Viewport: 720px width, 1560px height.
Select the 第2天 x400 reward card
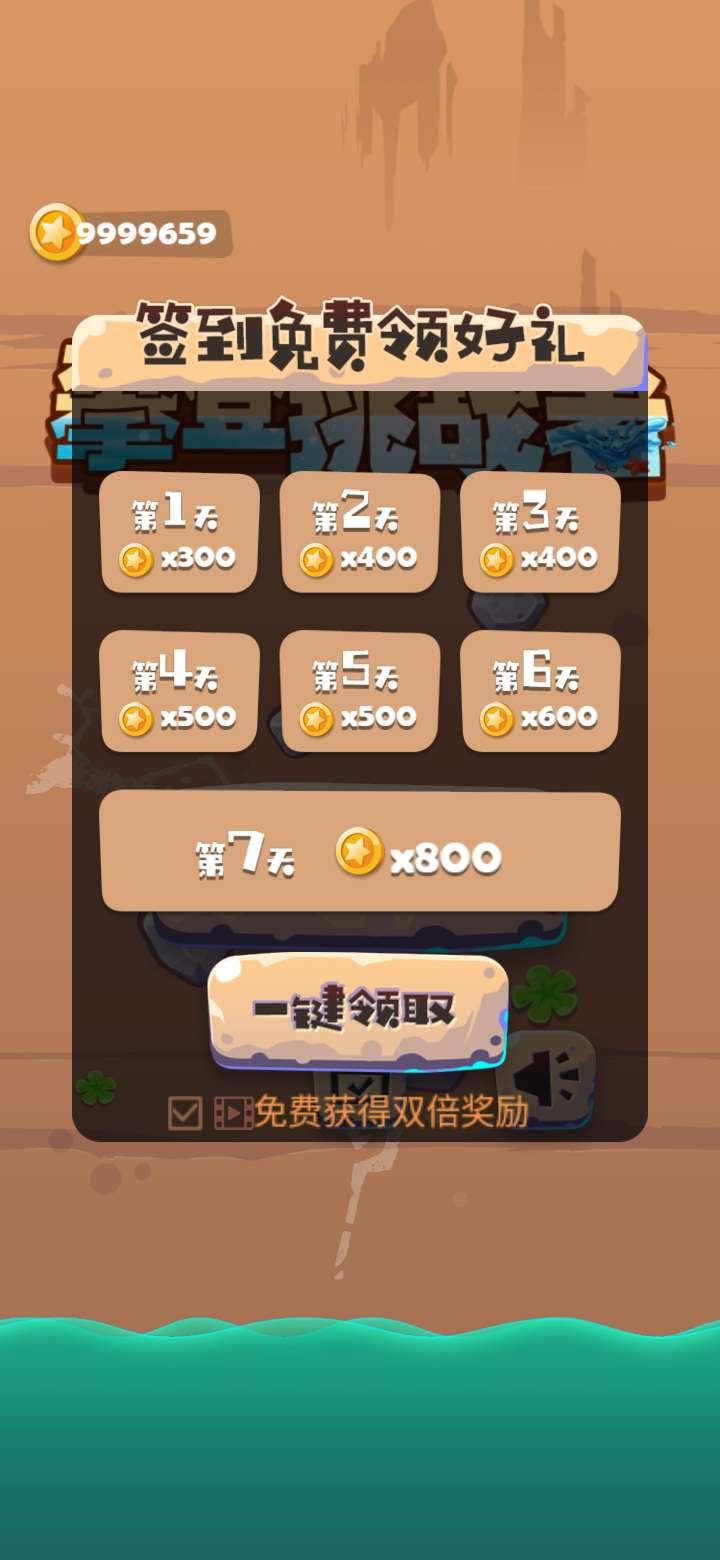coord(360,533)
